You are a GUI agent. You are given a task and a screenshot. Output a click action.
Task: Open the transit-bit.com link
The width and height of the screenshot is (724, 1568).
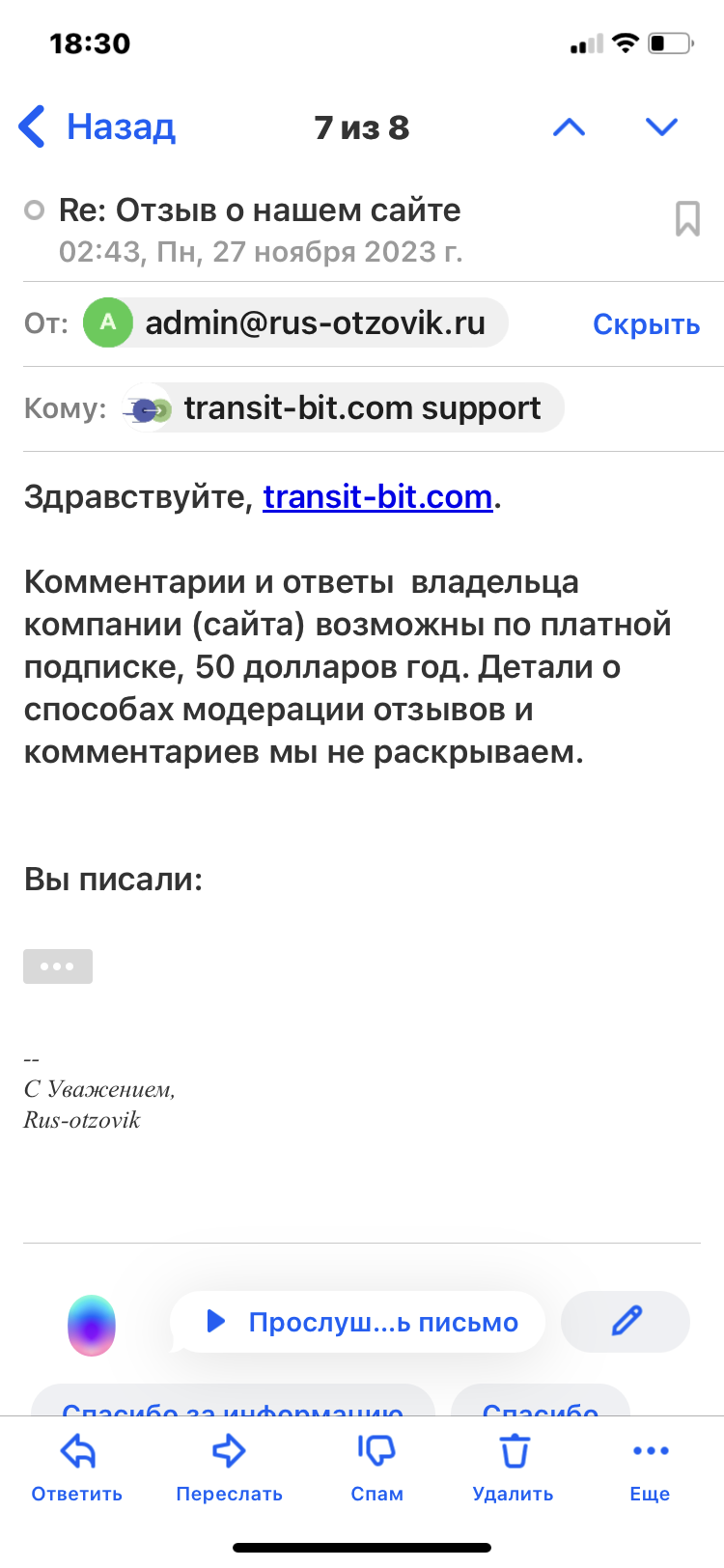coord(377,496)
